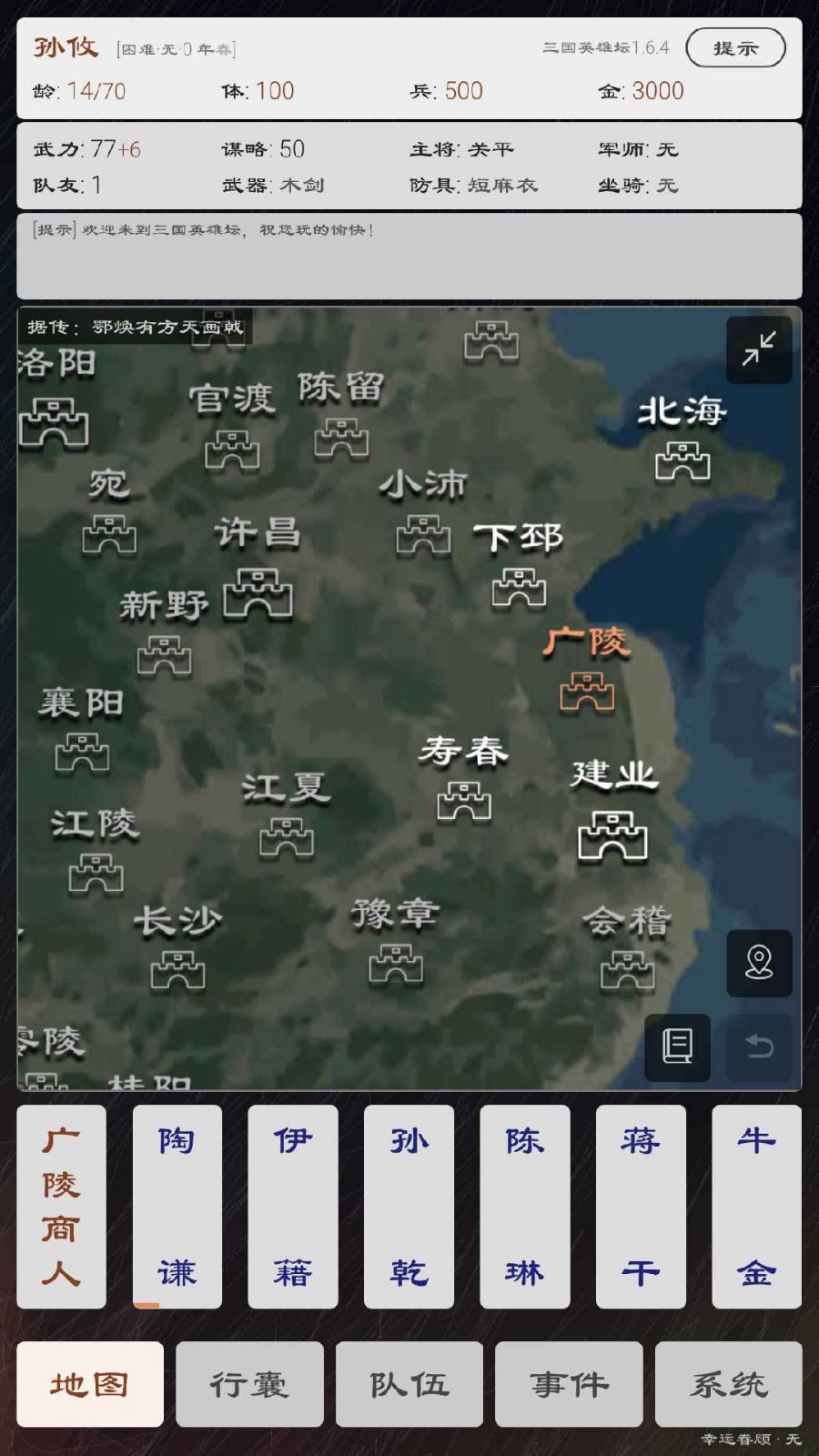This screenshot has width=819, height=1456.
Task: Select the character 陶谦
Action: [x=177, y=1206]
